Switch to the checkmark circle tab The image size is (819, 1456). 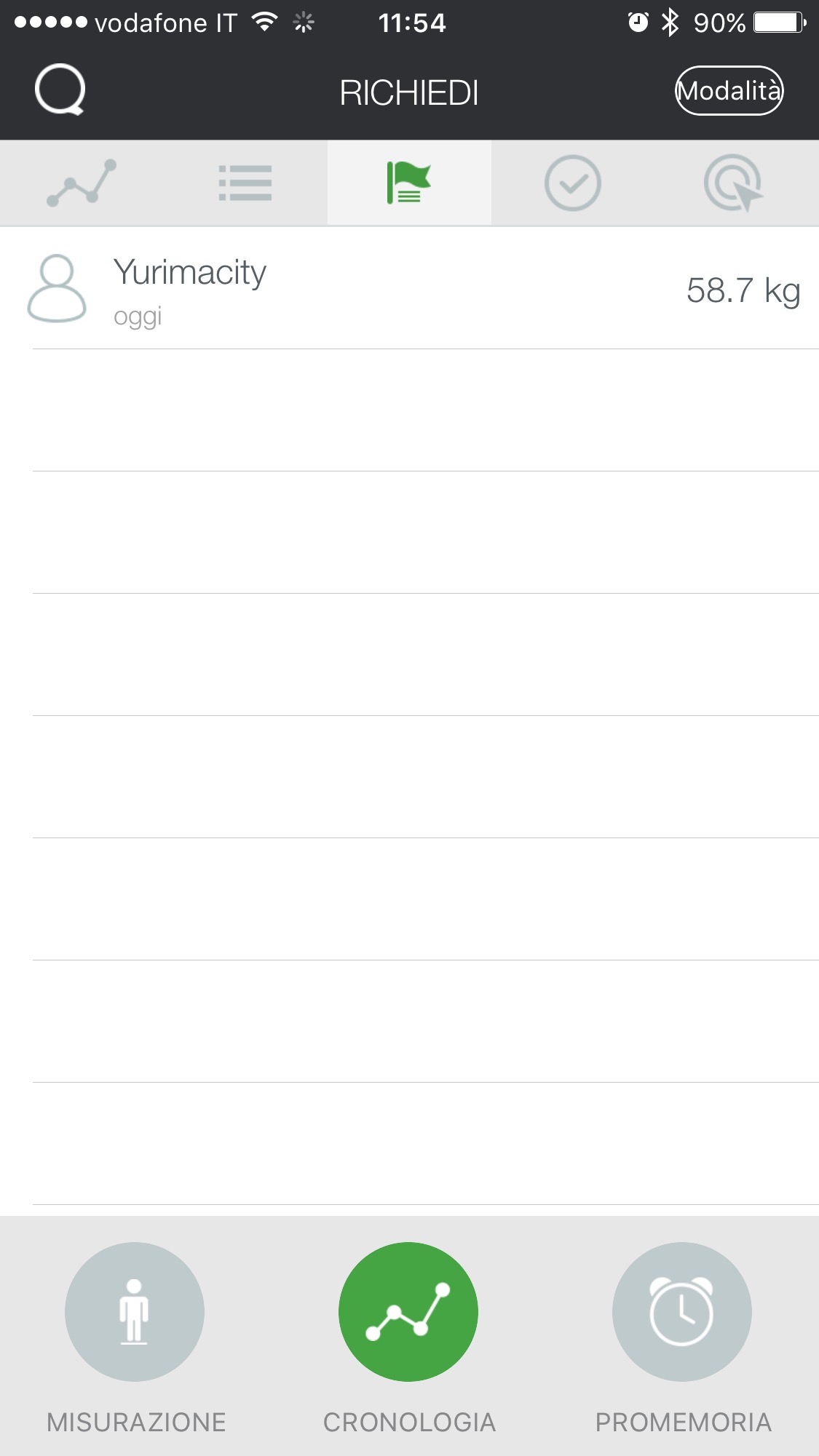[x=573, y=183]
